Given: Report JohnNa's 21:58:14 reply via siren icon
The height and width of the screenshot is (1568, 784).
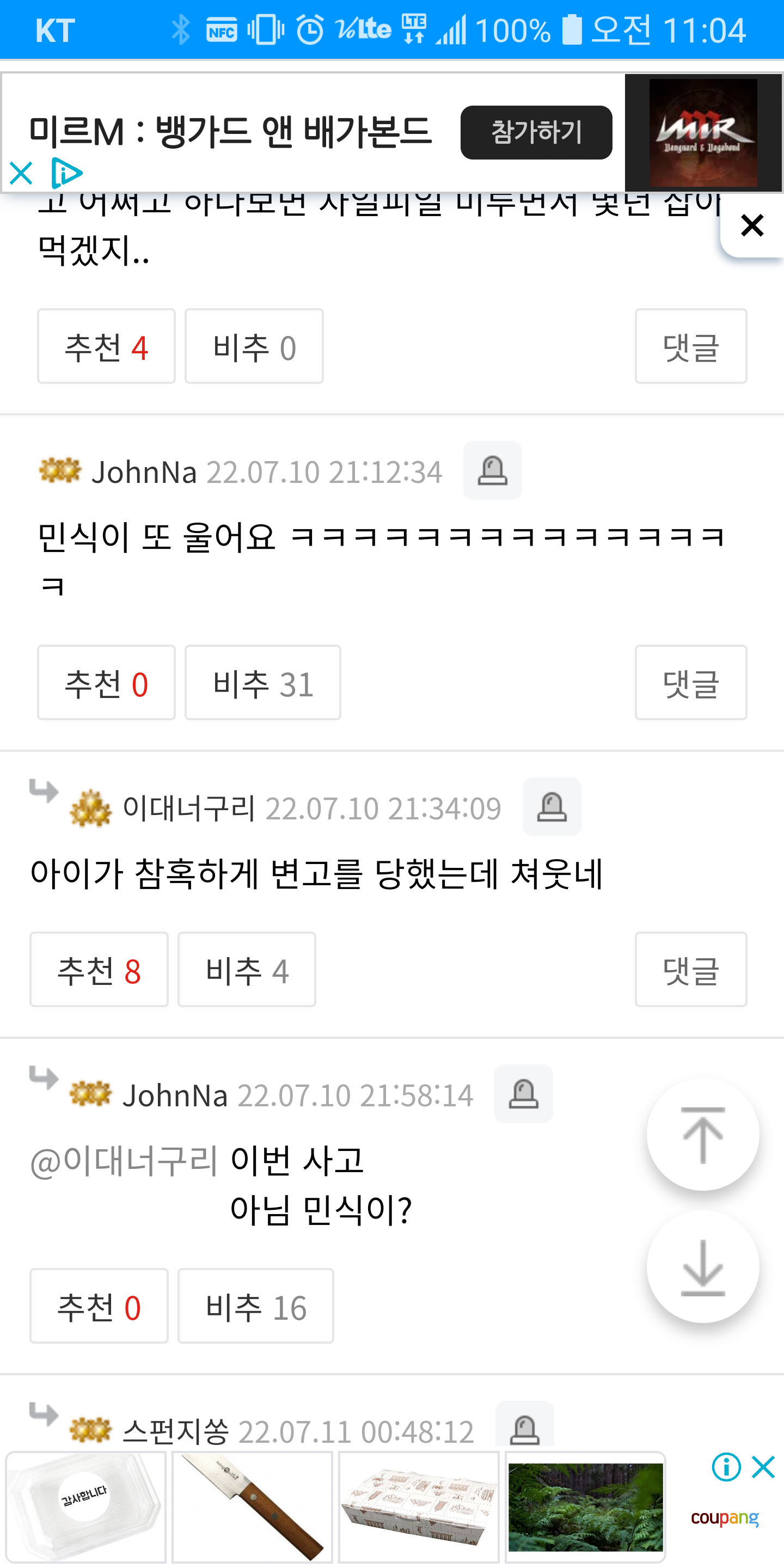Looking at the screenshot, I should (523, 1094).
